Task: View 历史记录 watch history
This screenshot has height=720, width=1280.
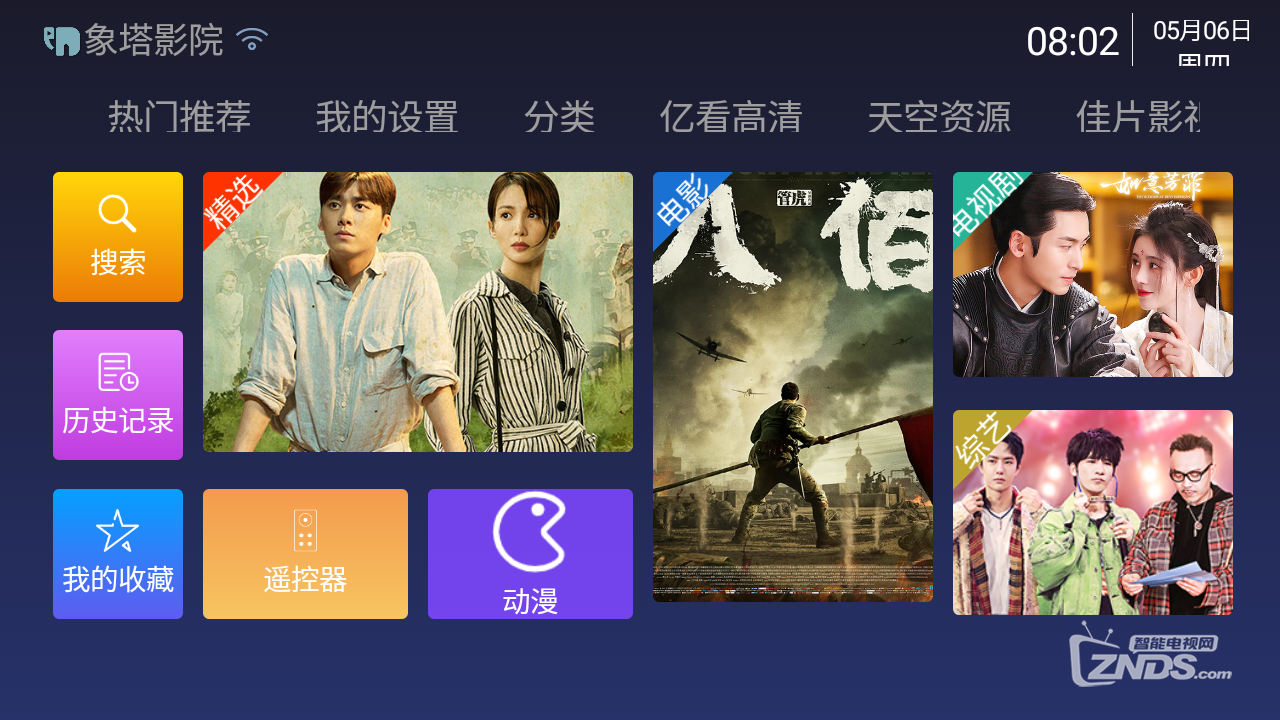Action: (x=118, y=395)
